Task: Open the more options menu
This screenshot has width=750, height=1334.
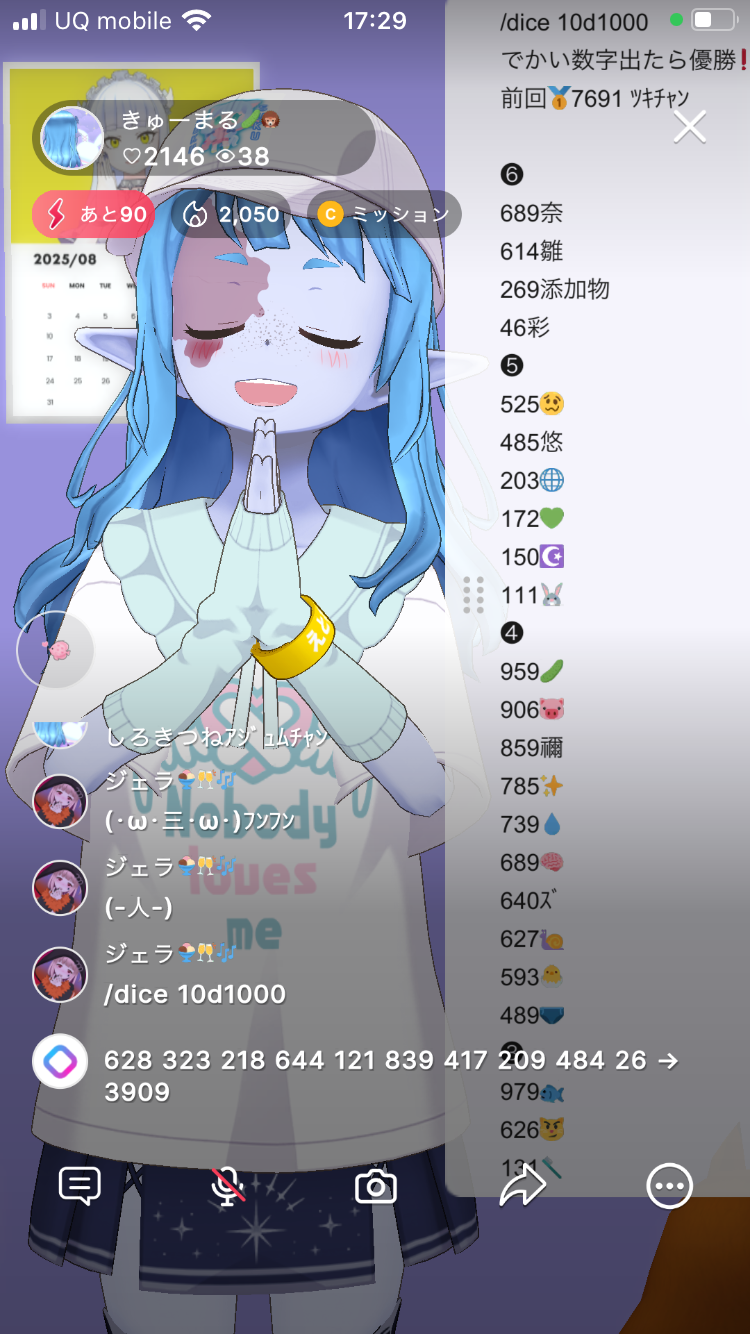Action: 669,1186
